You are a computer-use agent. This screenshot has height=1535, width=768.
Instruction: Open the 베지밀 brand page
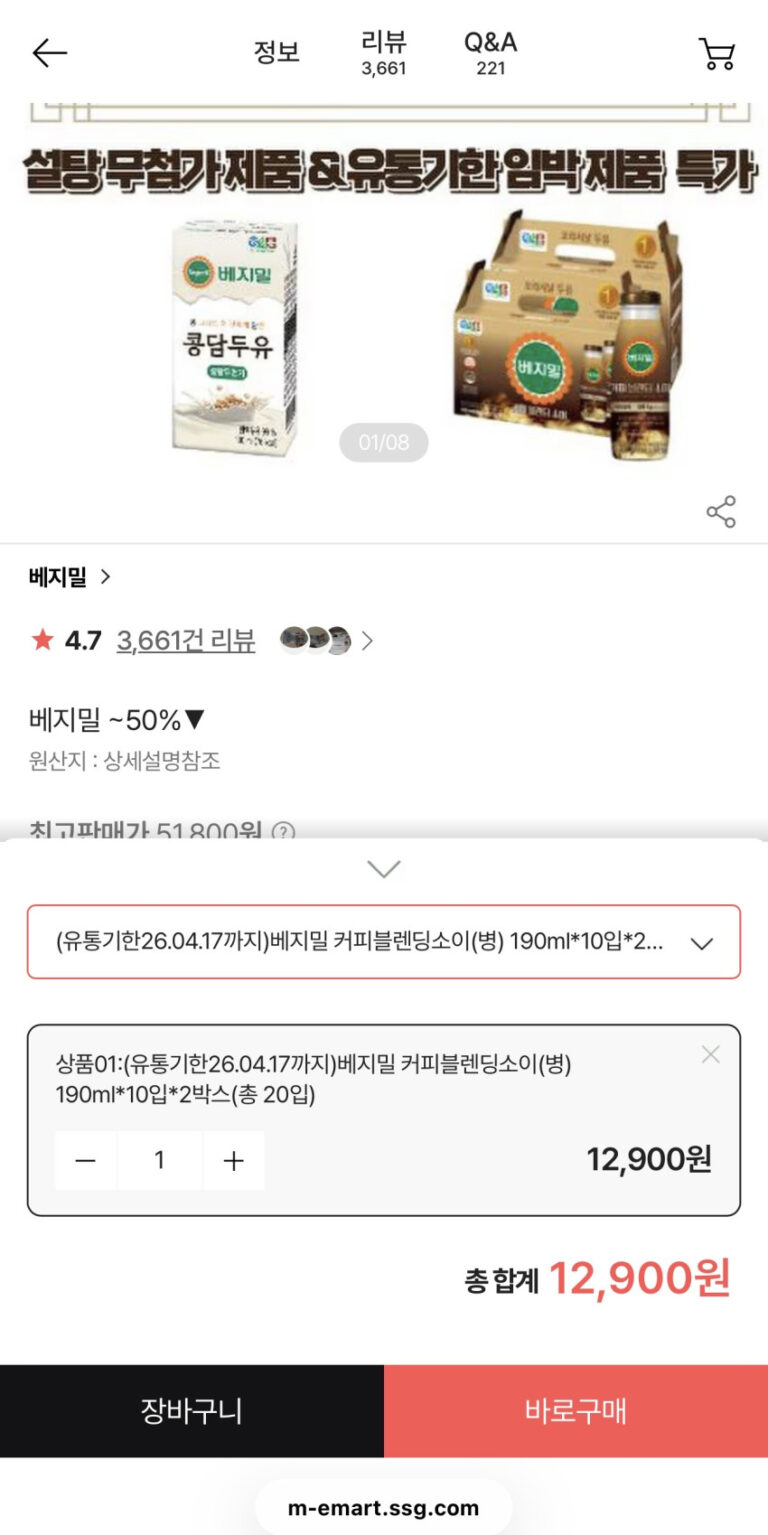pyautogui.click(x=69, y=577)
